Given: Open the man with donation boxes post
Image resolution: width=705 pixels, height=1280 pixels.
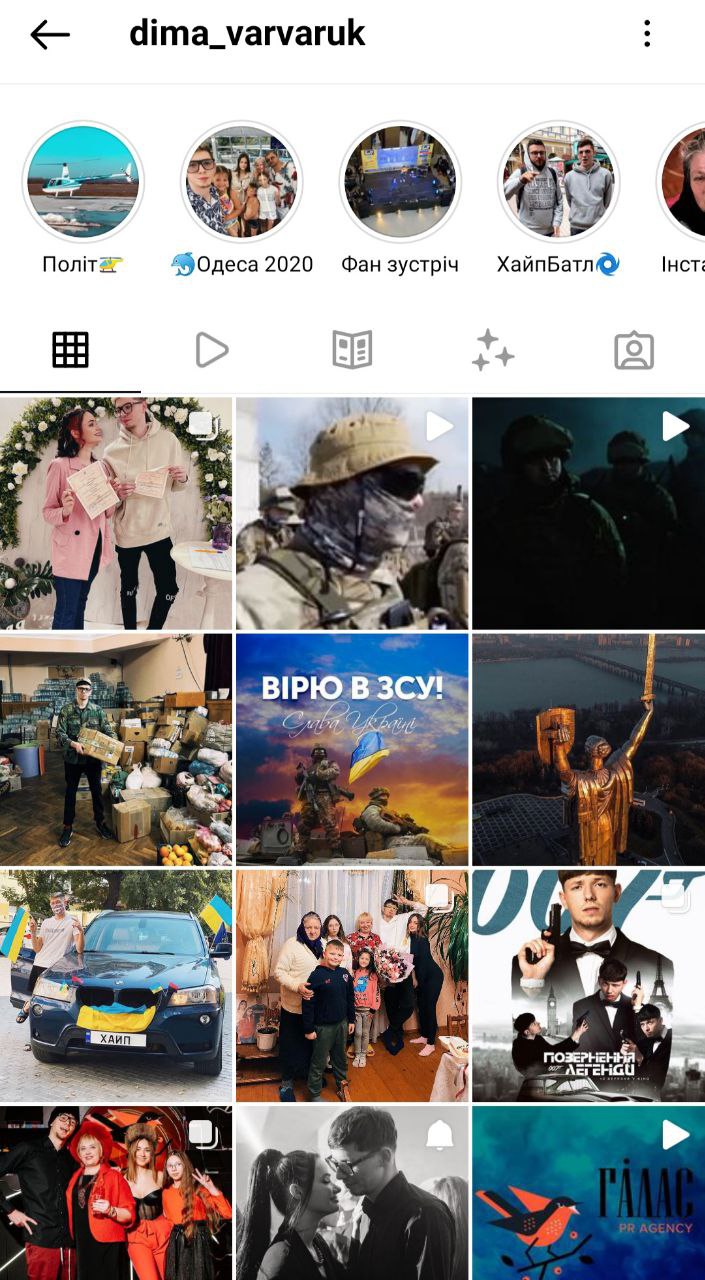Looking at the screenshot, I should (x=116, y=749).
